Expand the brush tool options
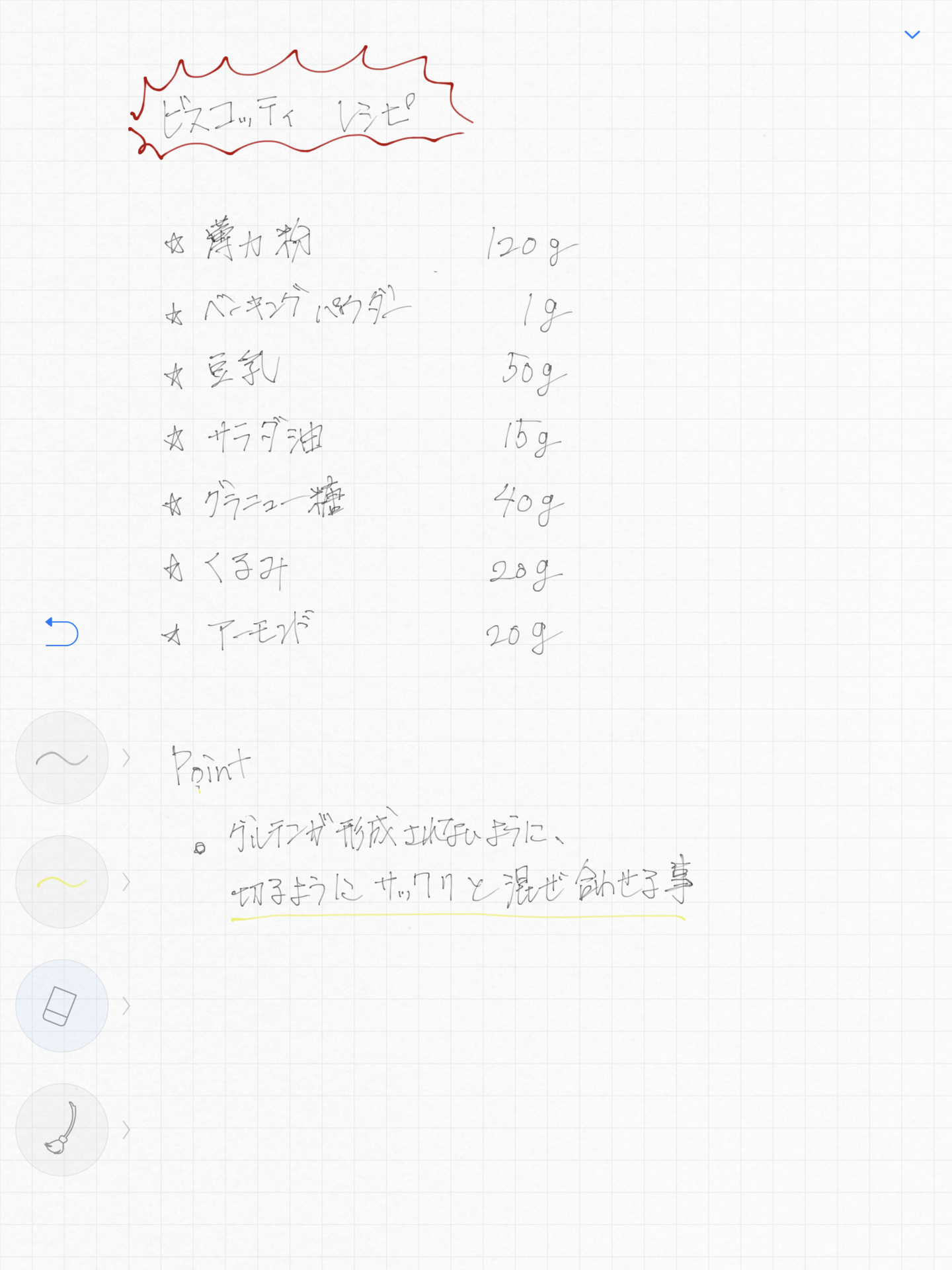Image resolution: width=952 pixels, height=1270 pixels. (x=125, y=1129)
